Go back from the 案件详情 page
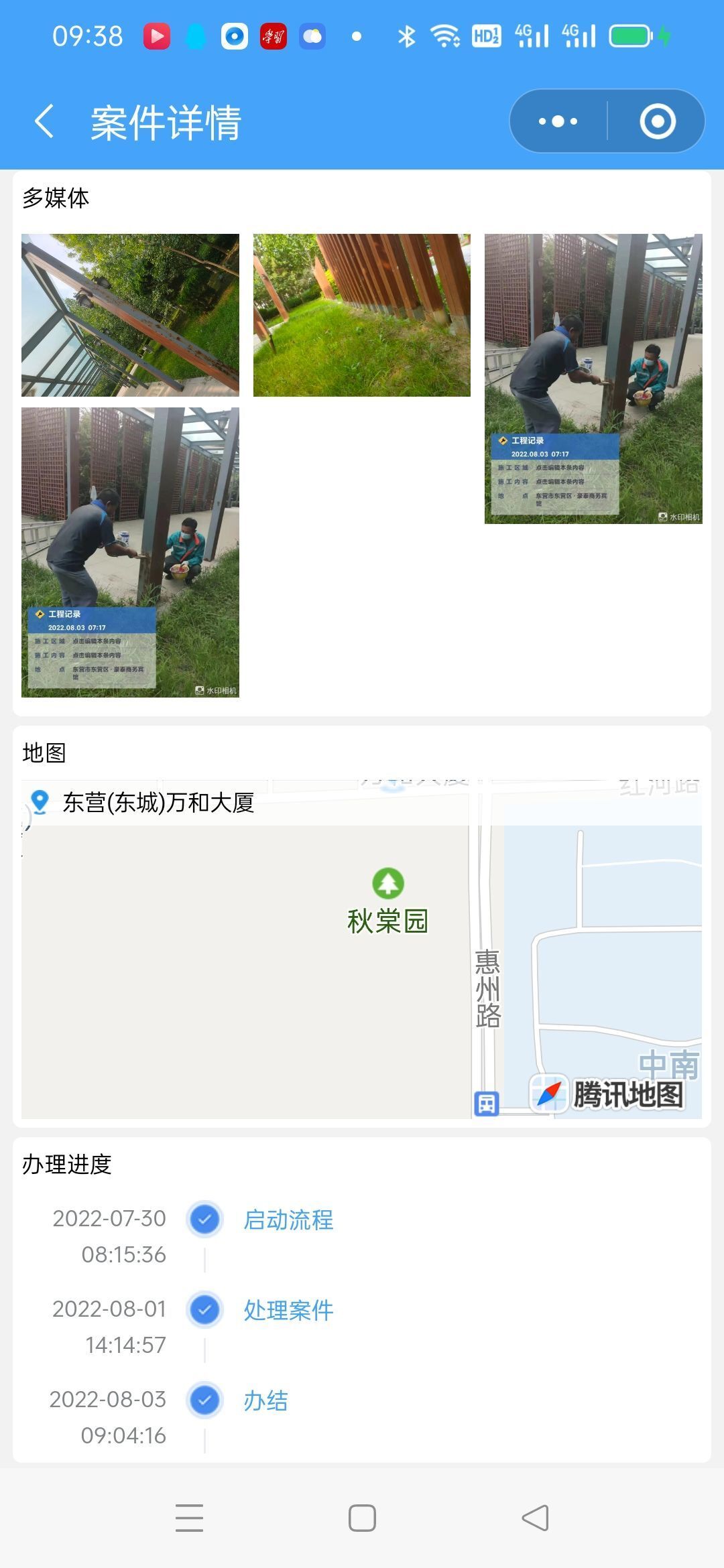This screenshot has height=1568, width=724. pyautogui.click(x=44, y=123)
